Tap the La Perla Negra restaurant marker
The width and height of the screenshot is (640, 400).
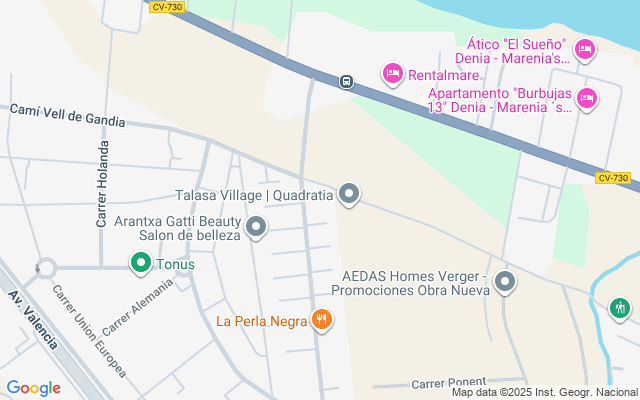pos(322,321)
